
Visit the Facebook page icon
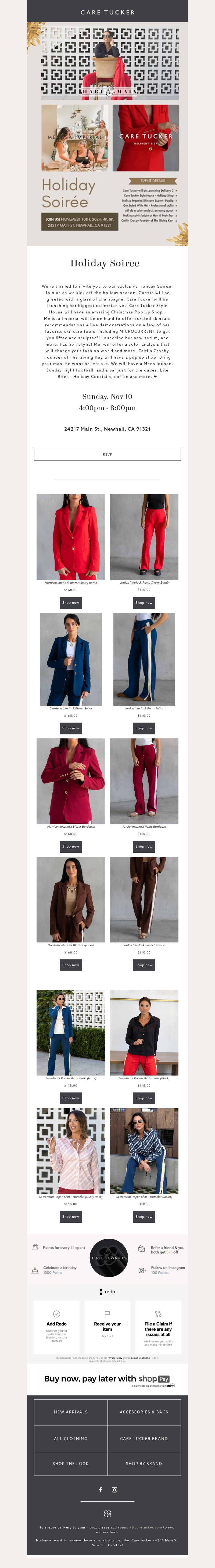point(101,1490)
